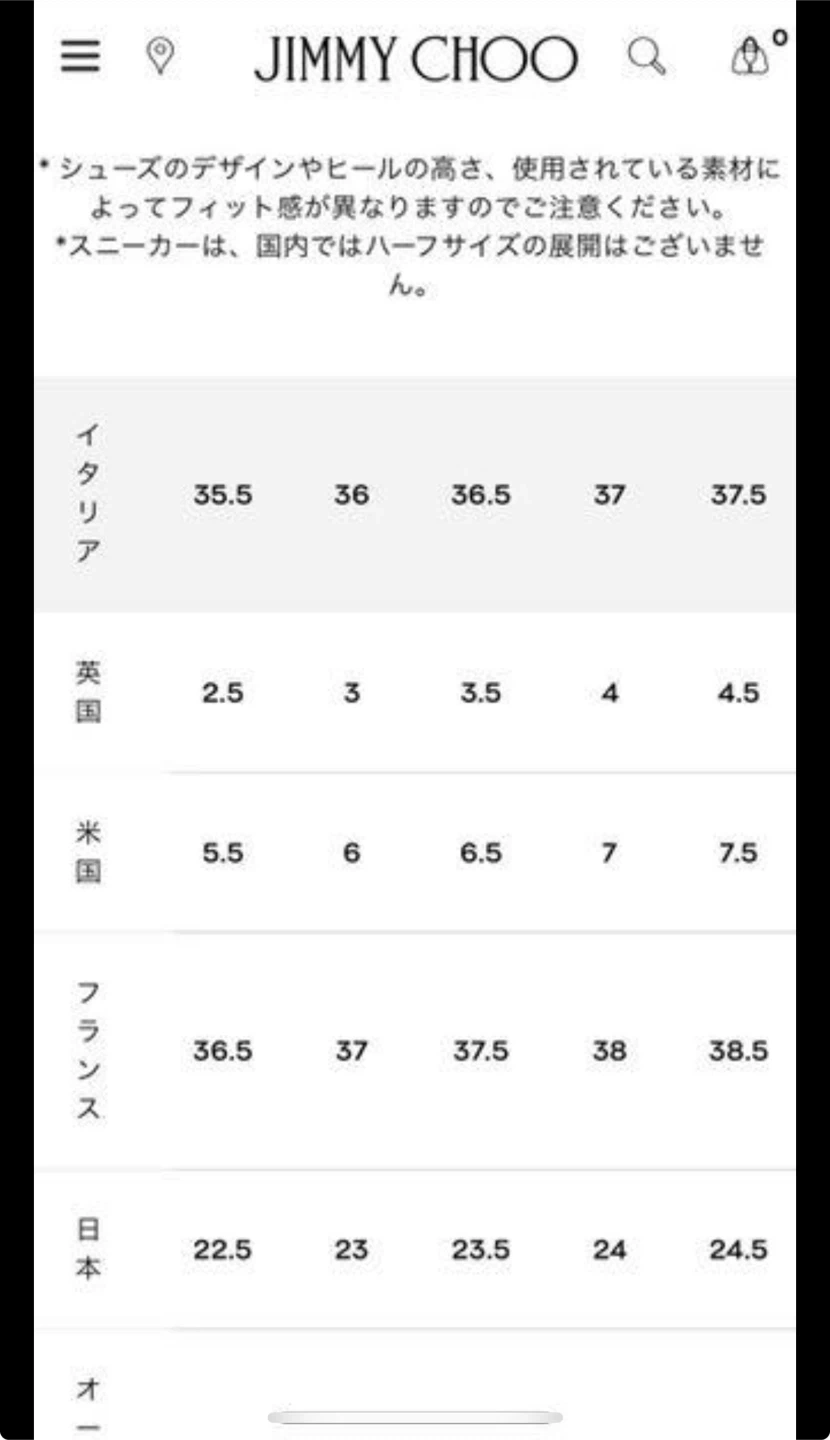The height and width of the screenshot is (1440, 830).
Task: Tap the search magnifier icon
Action: pos(647,57)
